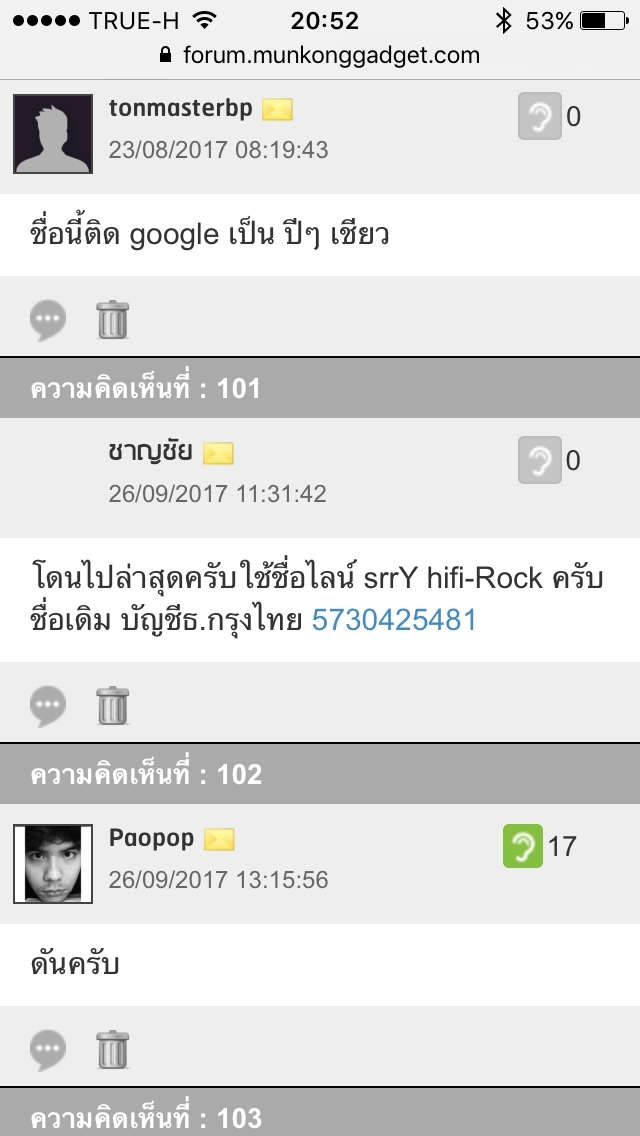
Task: Delete Paopop's comment with trash icon
Action: click(113, 1050)
